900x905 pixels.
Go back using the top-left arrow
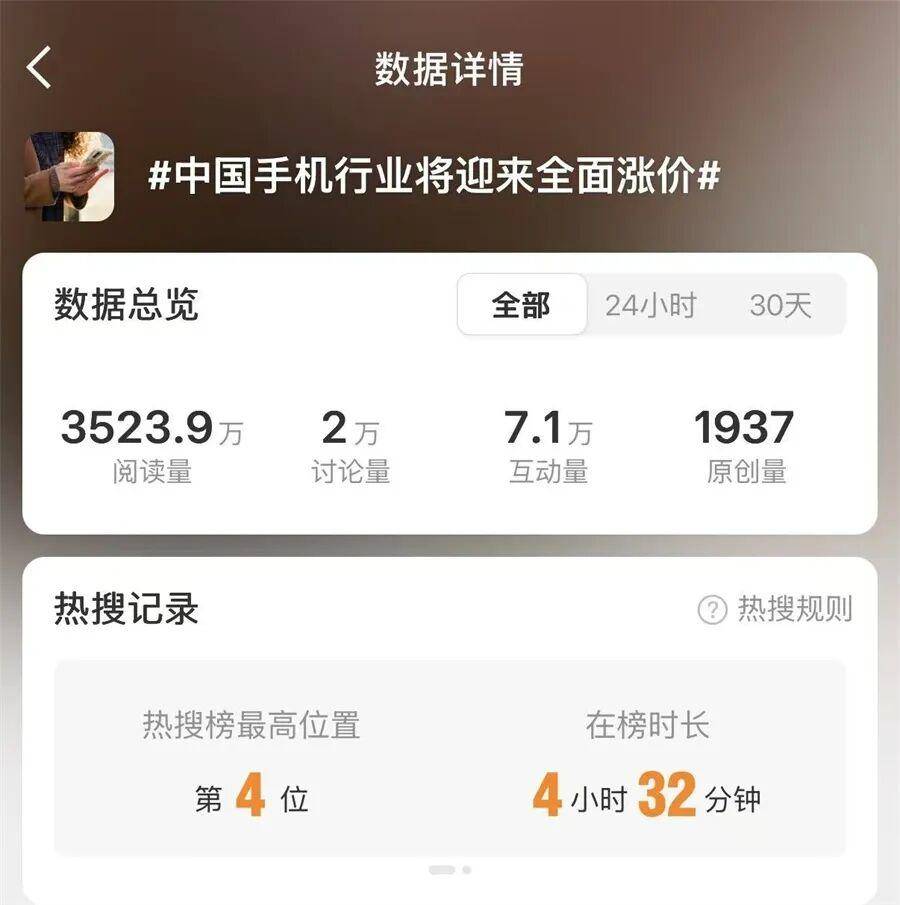(39, 69)
